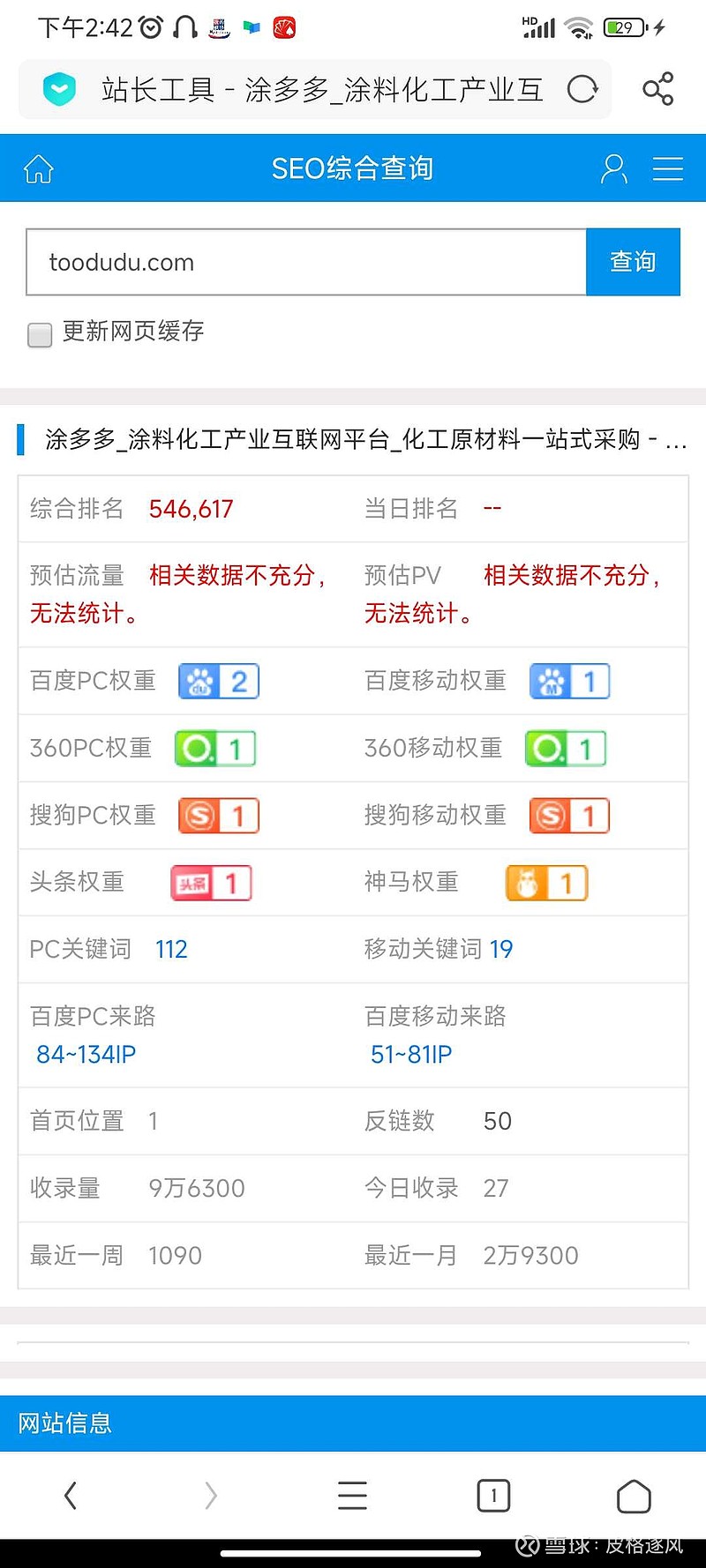Tap the domain input field with toodudu.com

(306, 262)
